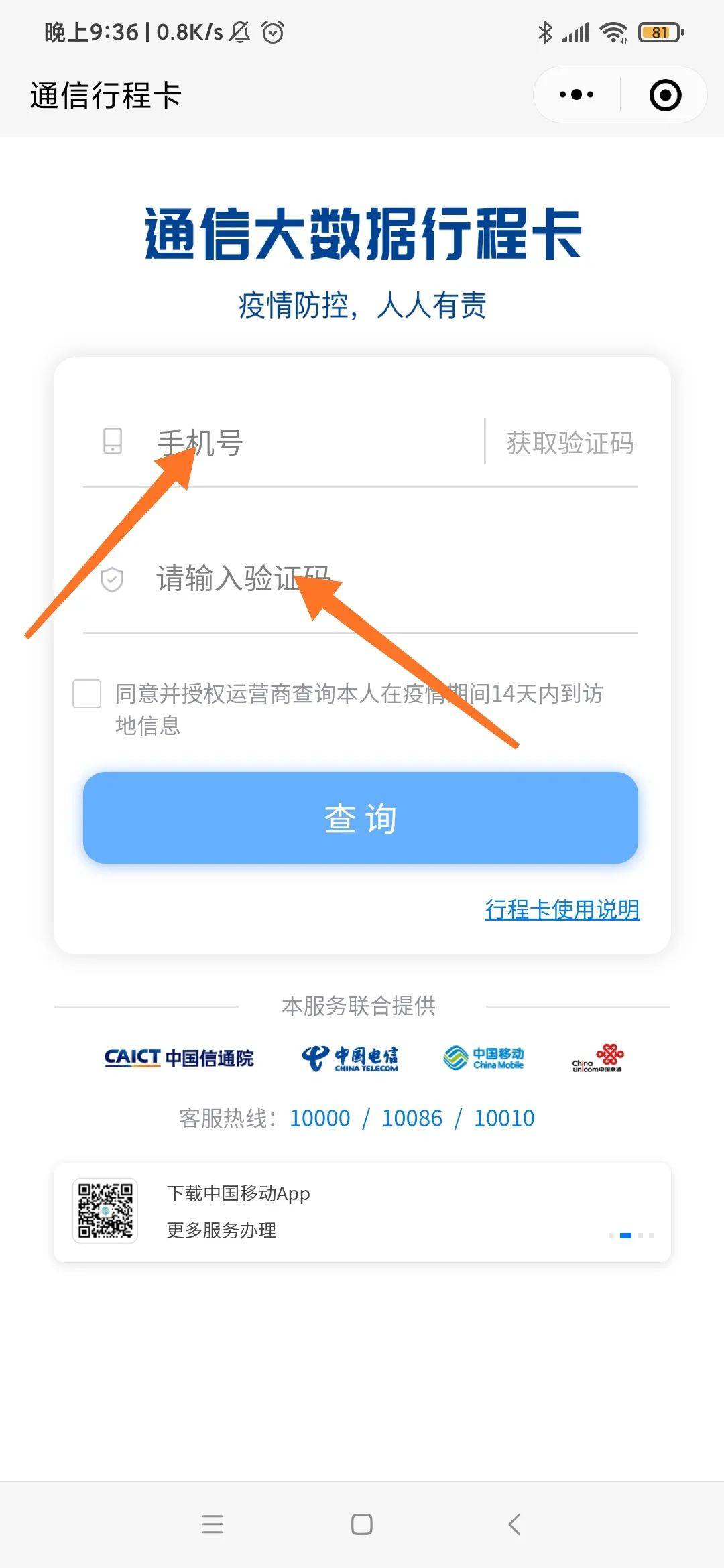Check the 同意并授权运营商查询 consent box
The image size is (724, 1568).
(x=87, y=694)
